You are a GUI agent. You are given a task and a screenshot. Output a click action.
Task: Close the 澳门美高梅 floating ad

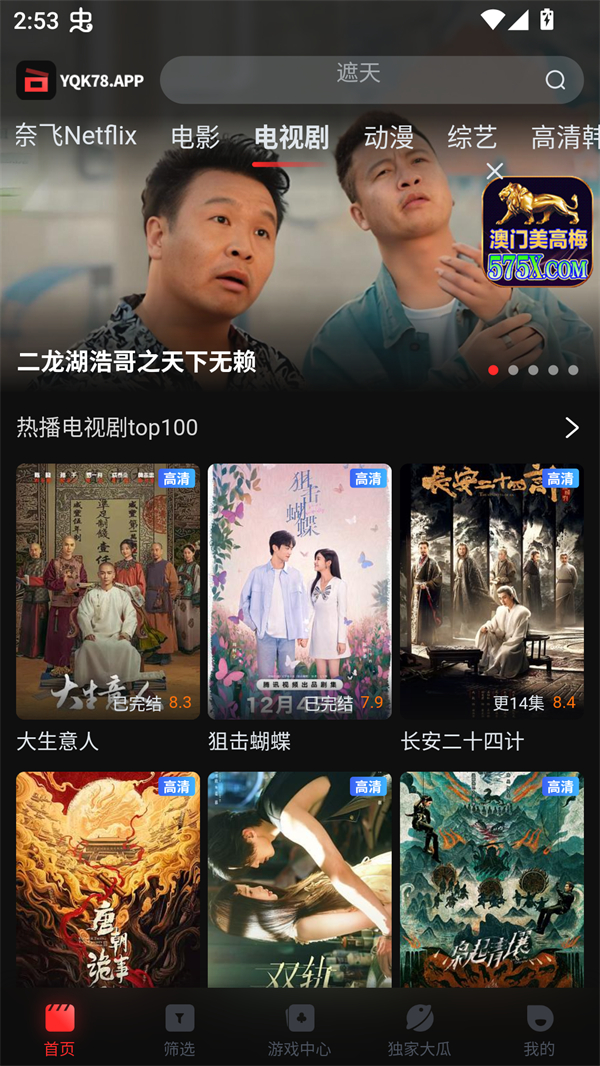[494, 171]
